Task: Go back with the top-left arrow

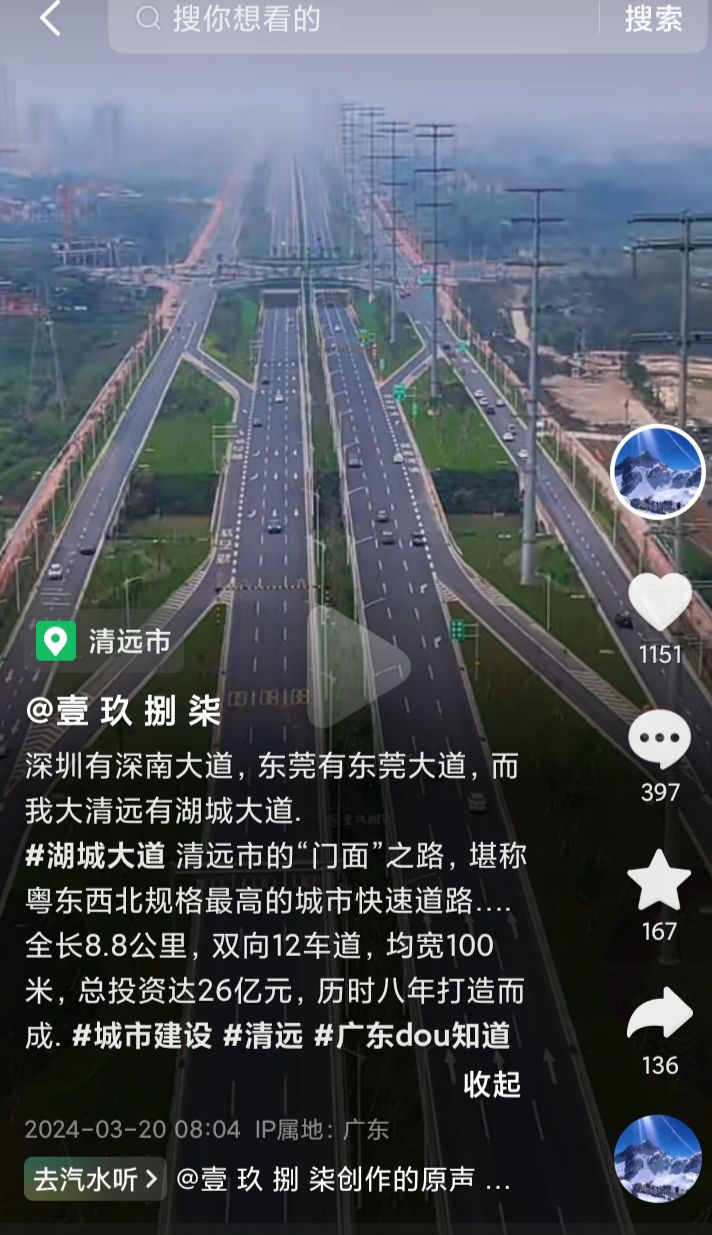Action: pyautogui.click(x=50, y=19)
